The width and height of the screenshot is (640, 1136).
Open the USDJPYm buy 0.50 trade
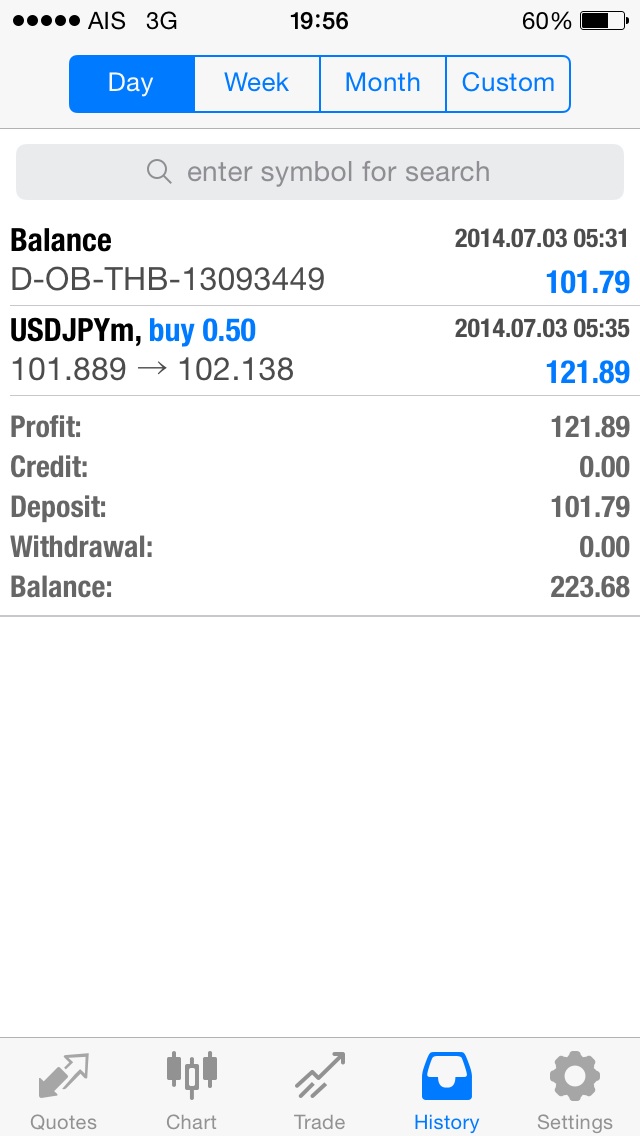(x=320, y=351)
